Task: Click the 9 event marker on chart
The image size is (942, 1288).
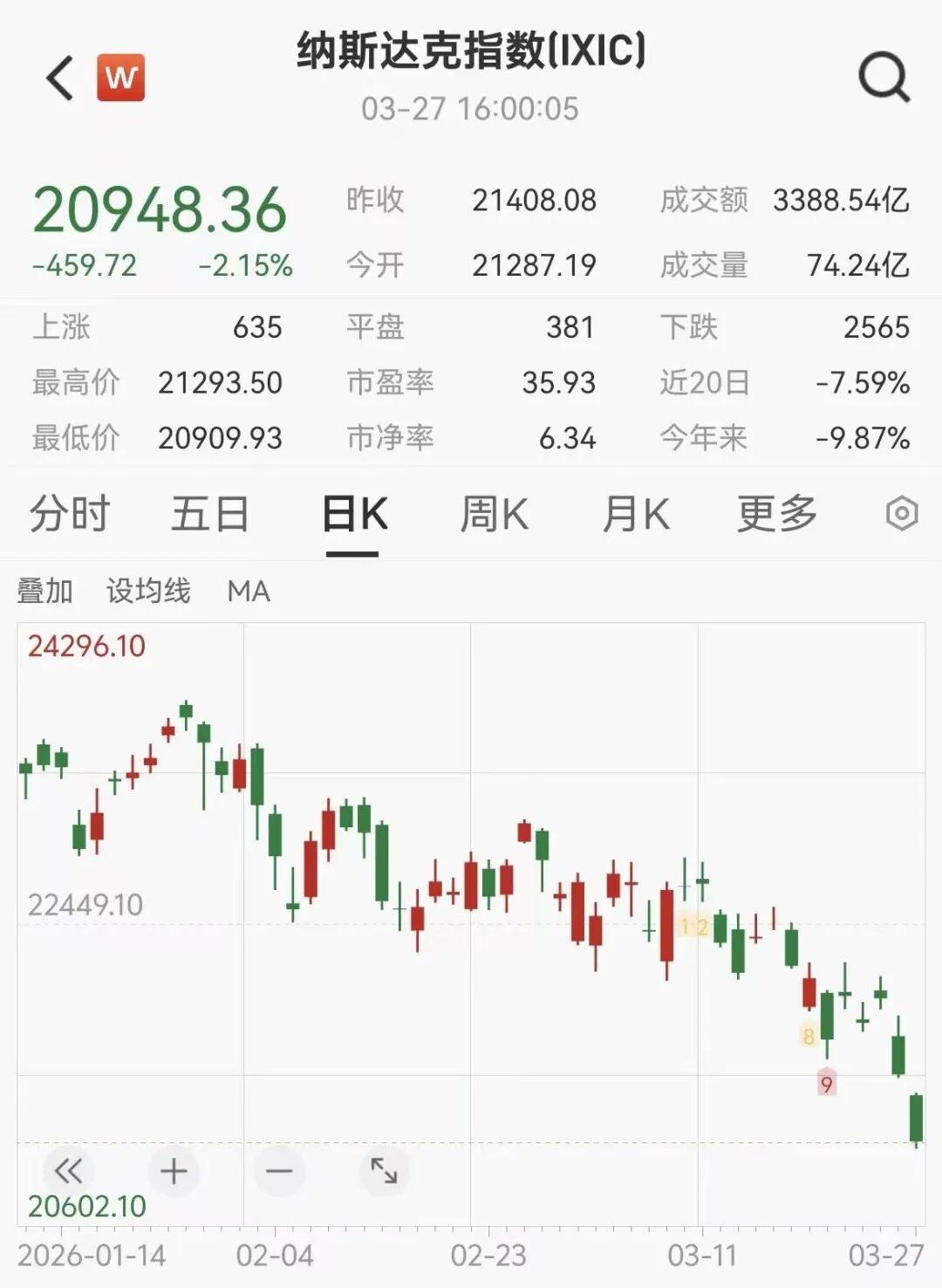Action: (826, 1085)
